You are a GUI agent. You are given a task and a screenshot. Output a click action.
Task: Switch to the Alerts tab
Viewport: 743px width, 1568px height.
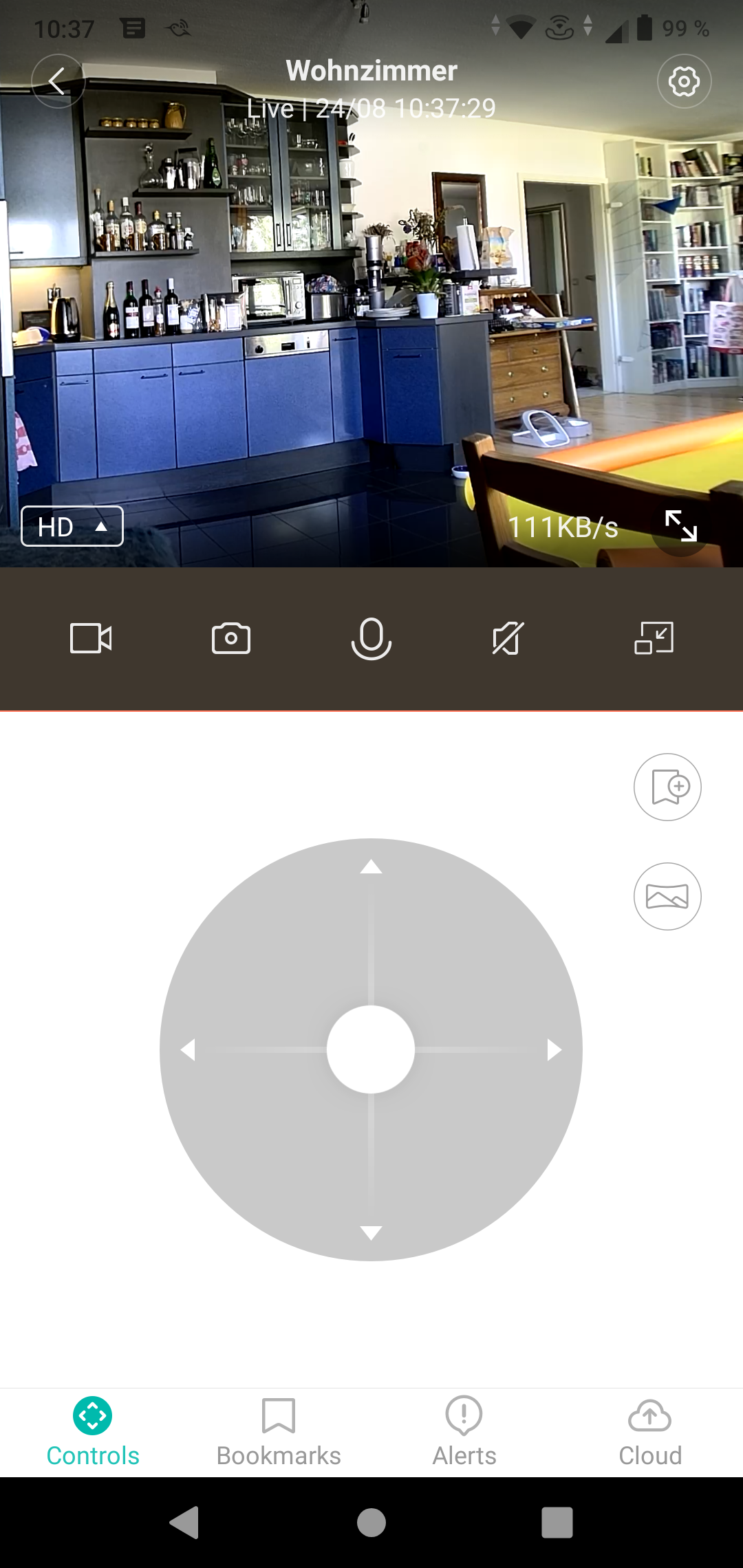pyautogui.click(x=464, y=1432)
